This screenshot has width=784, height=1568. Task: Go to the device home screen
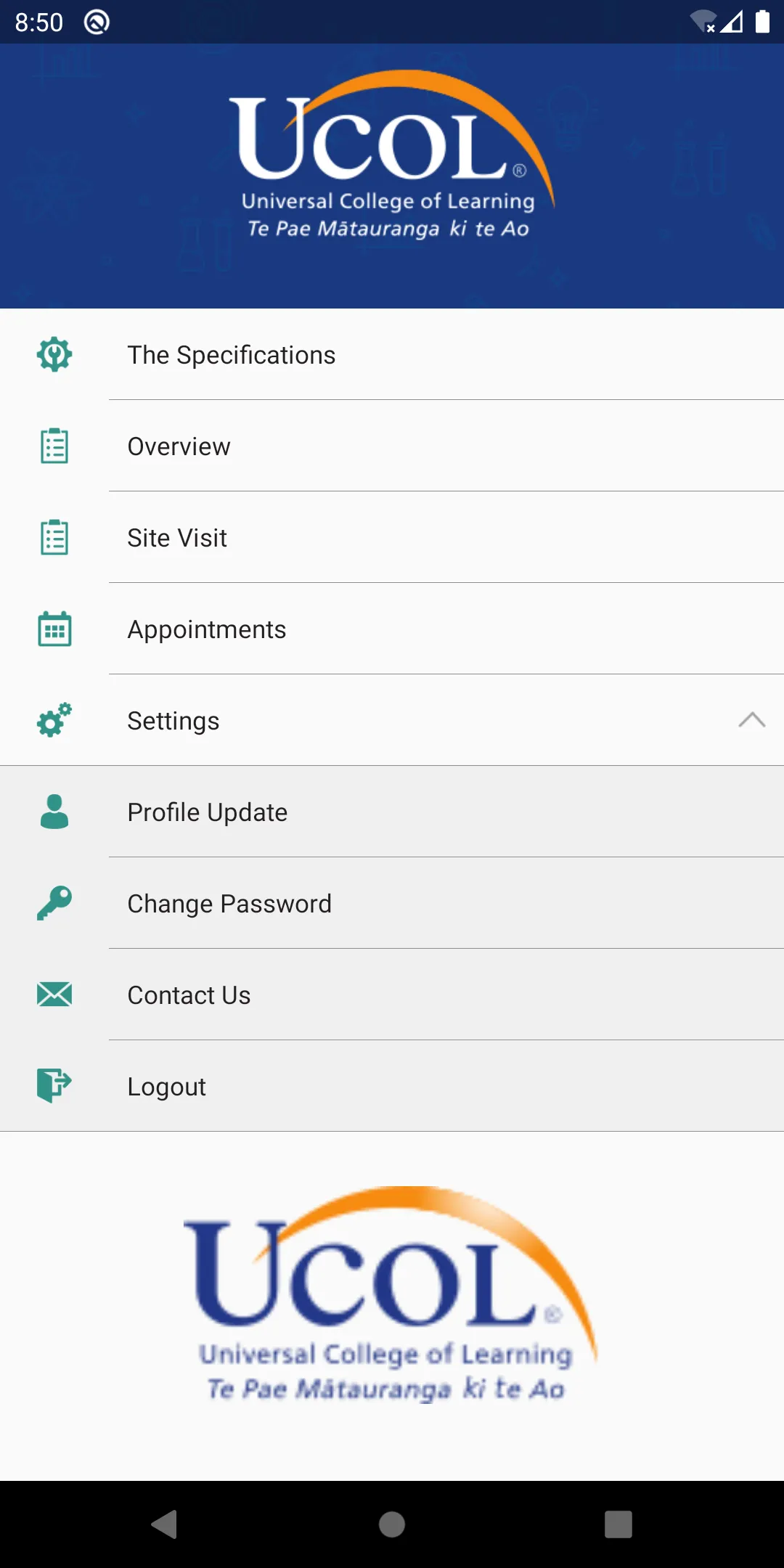click(x=392, y=1524)
